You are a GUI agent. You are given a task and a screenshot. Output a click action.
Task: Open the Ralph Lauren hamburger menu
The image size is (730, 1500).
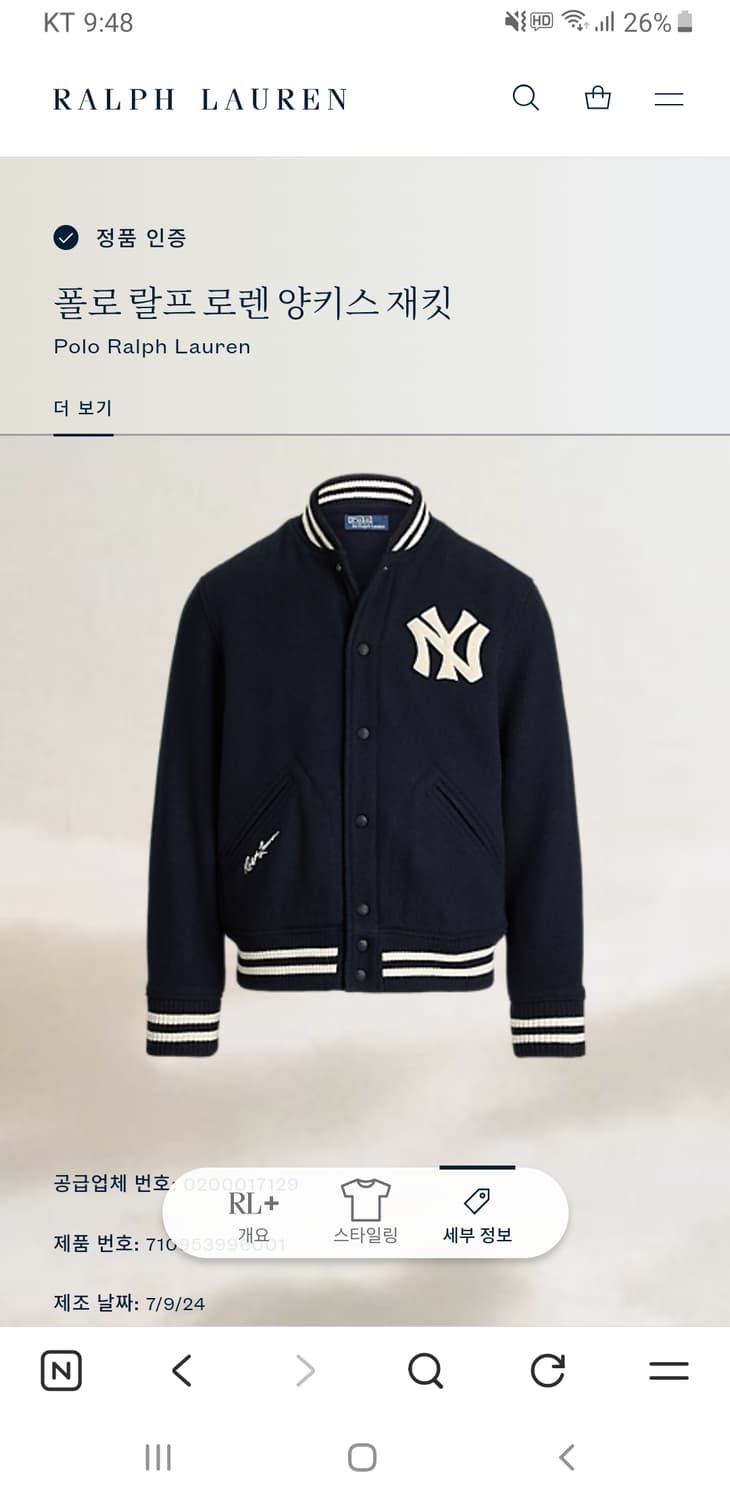[668, 97]
